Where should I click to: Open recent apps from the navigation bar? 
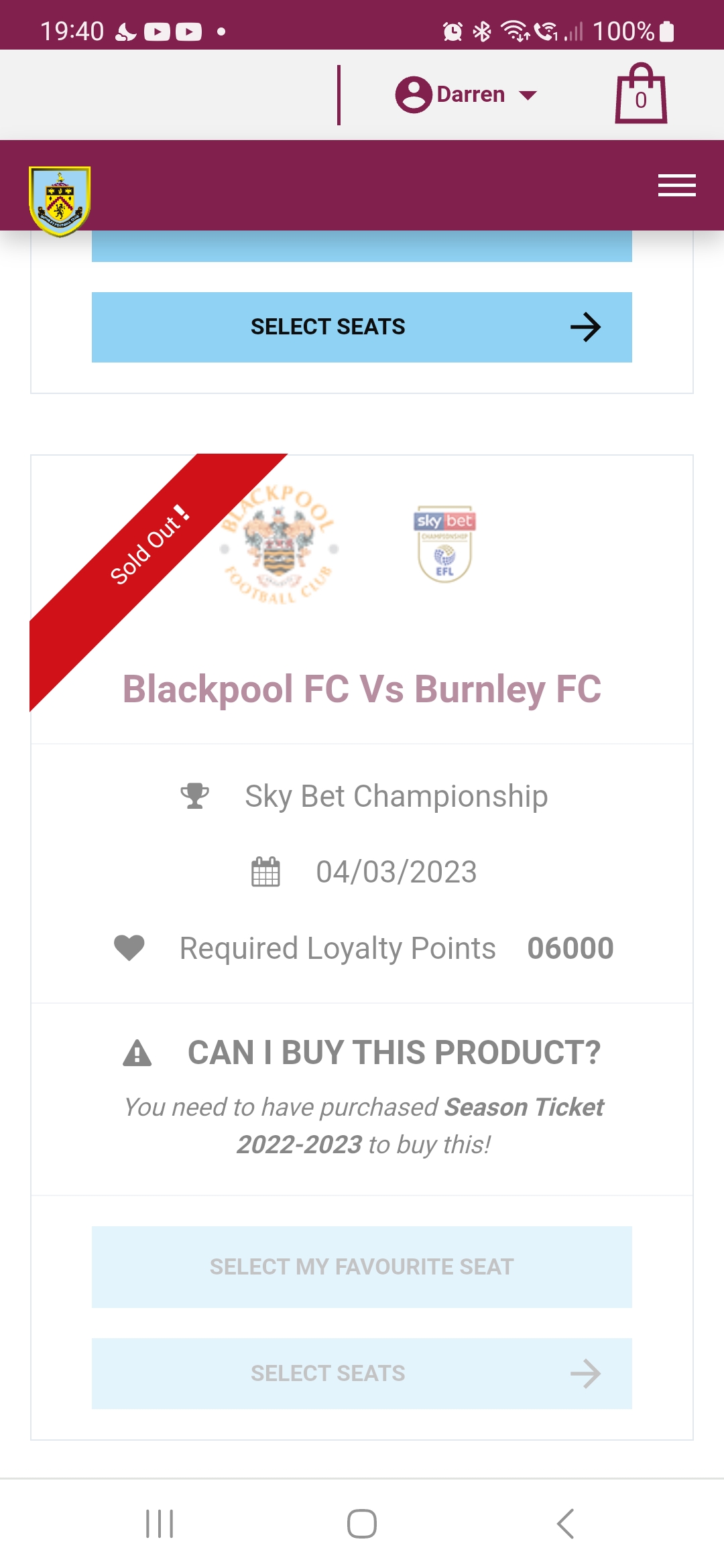coord(160,1524)
